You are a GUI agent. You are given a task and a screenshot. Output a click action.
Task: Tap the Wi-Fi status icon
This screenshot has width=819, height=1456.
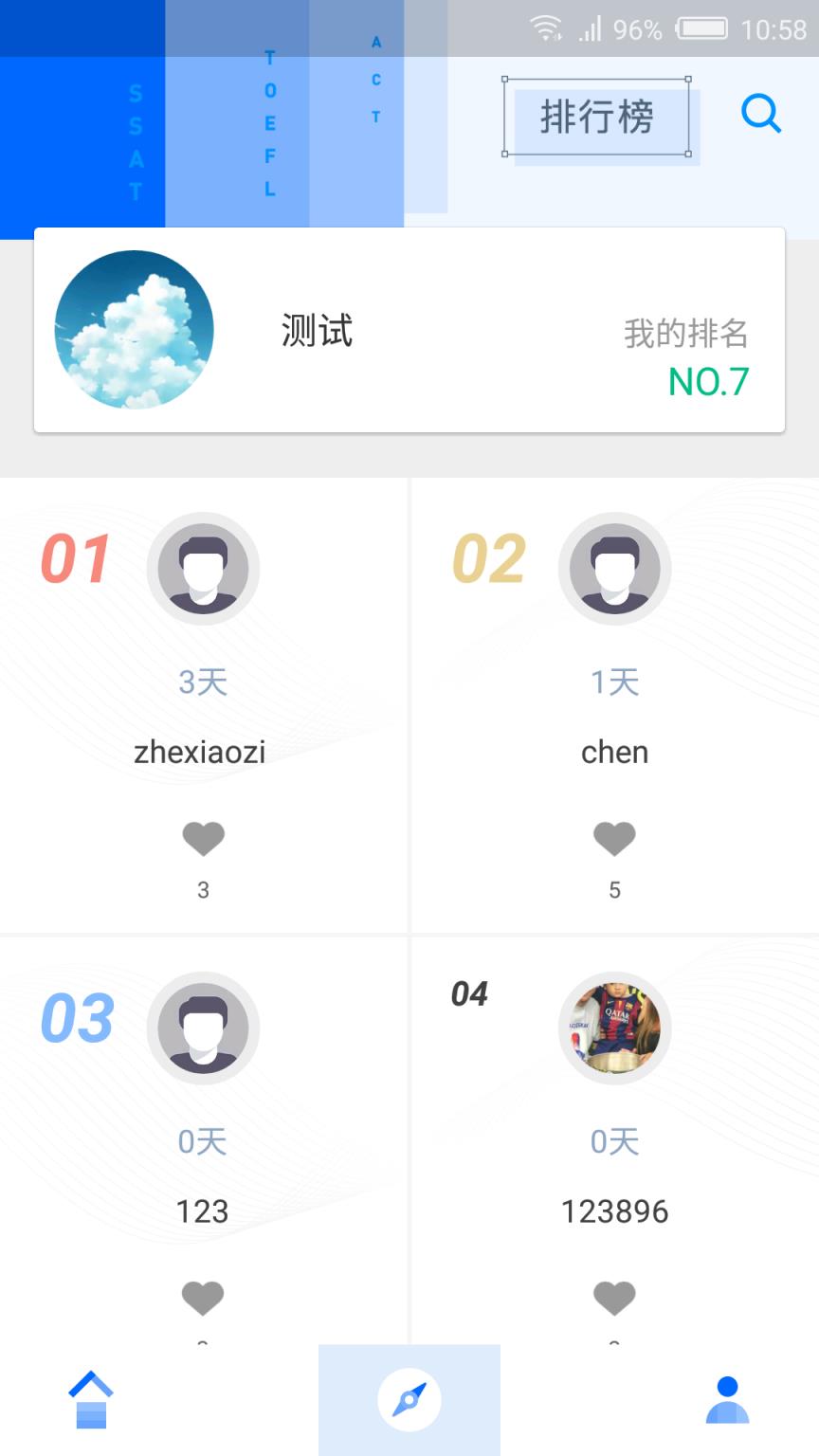coord(546,28)
